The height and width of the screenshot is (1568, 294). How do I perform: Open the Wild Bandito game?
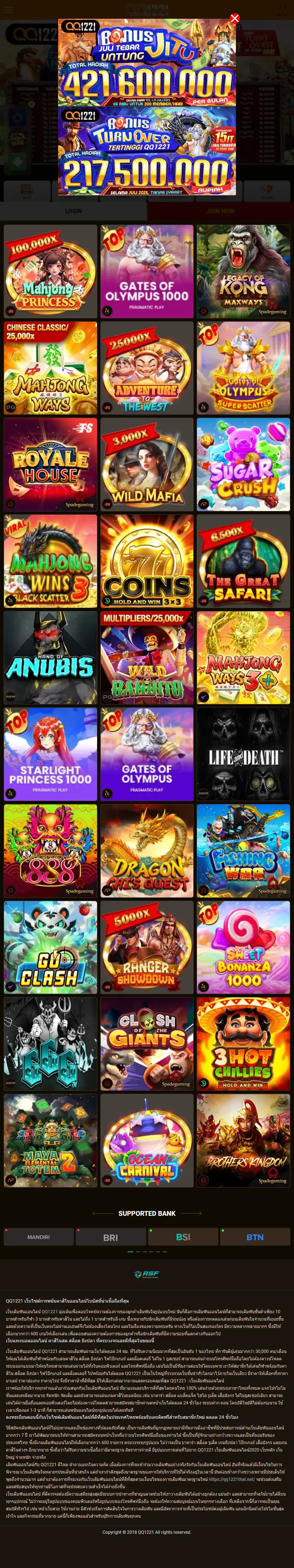coord(147,657)
